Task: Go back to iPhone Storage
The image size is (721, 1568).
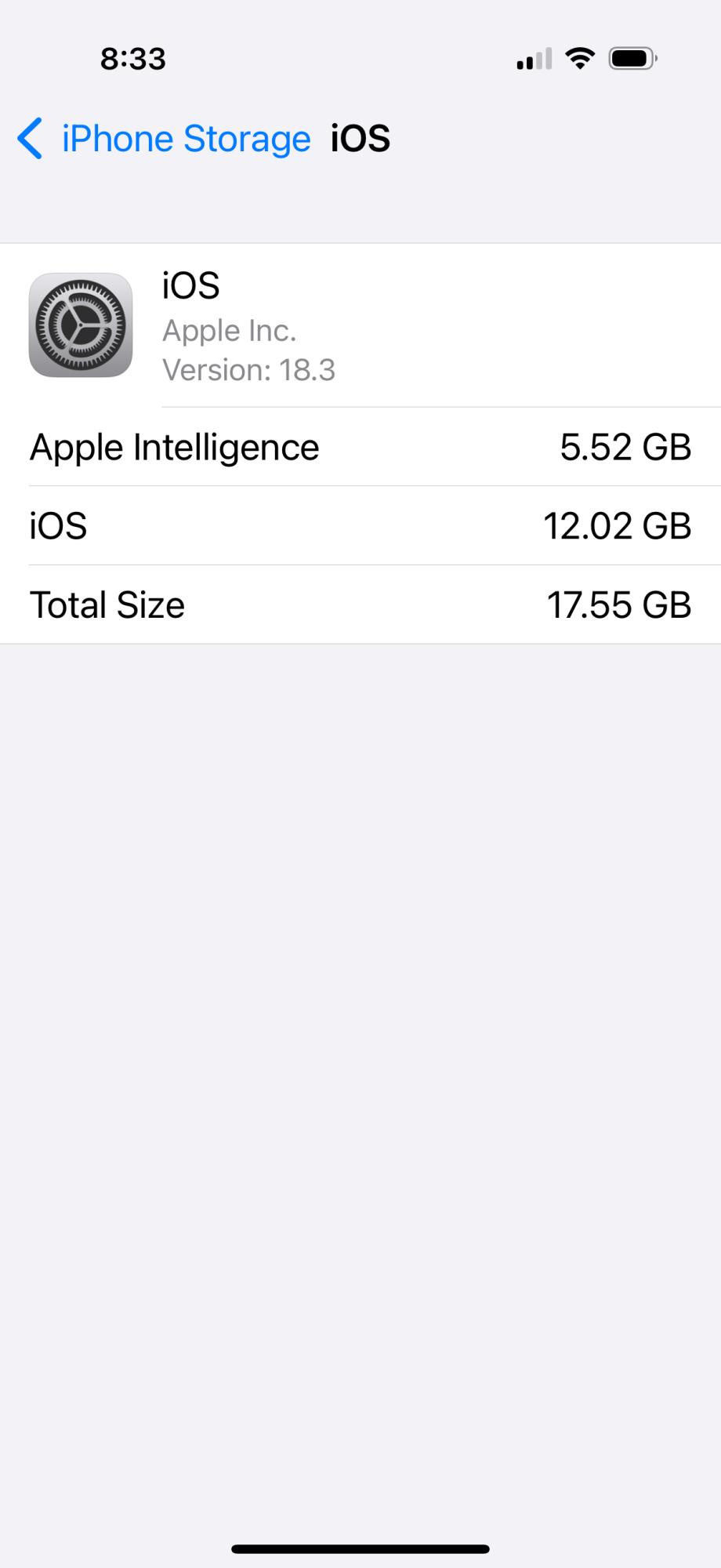Action: (165, 139)
